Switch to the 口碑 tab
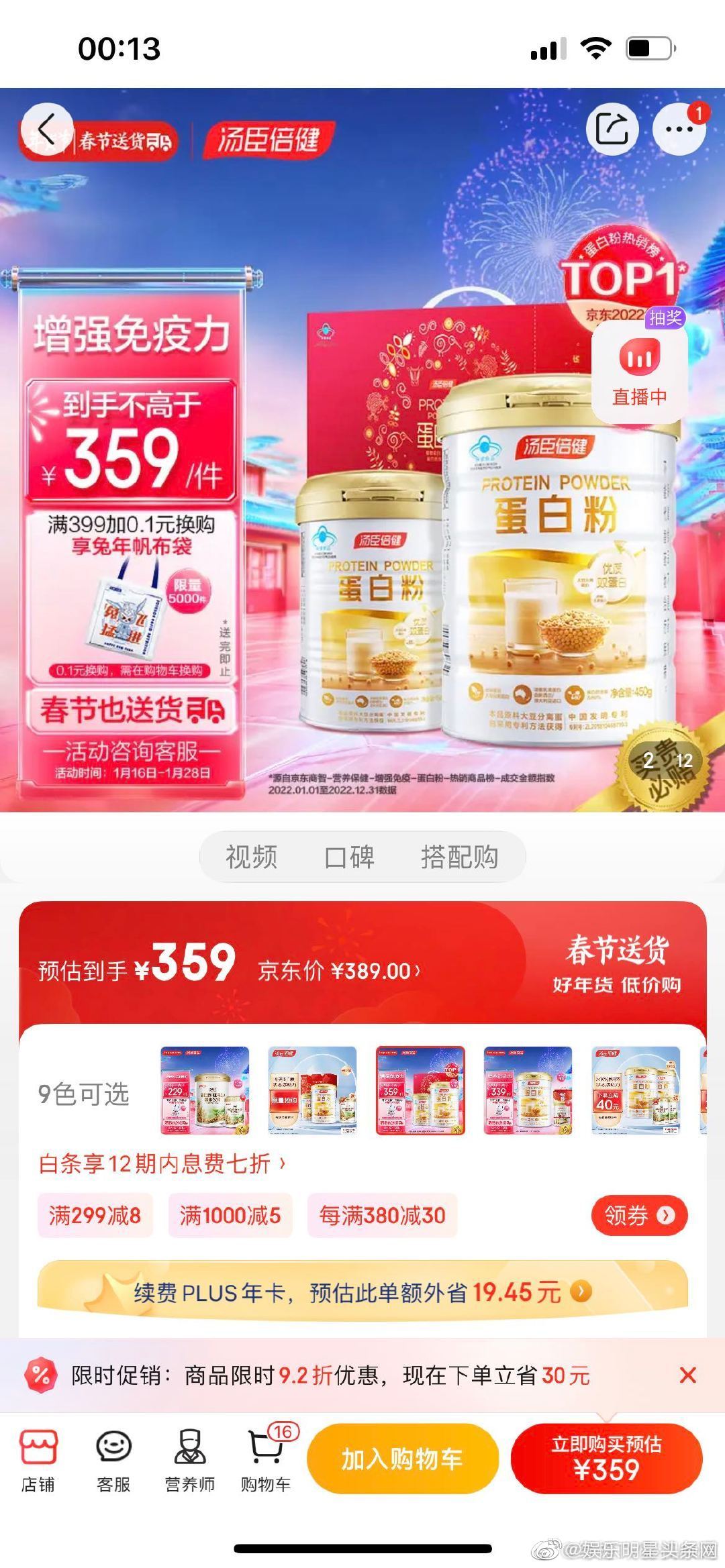The height and width of the screenshot is (1568, 725). (x=349, y=857)
